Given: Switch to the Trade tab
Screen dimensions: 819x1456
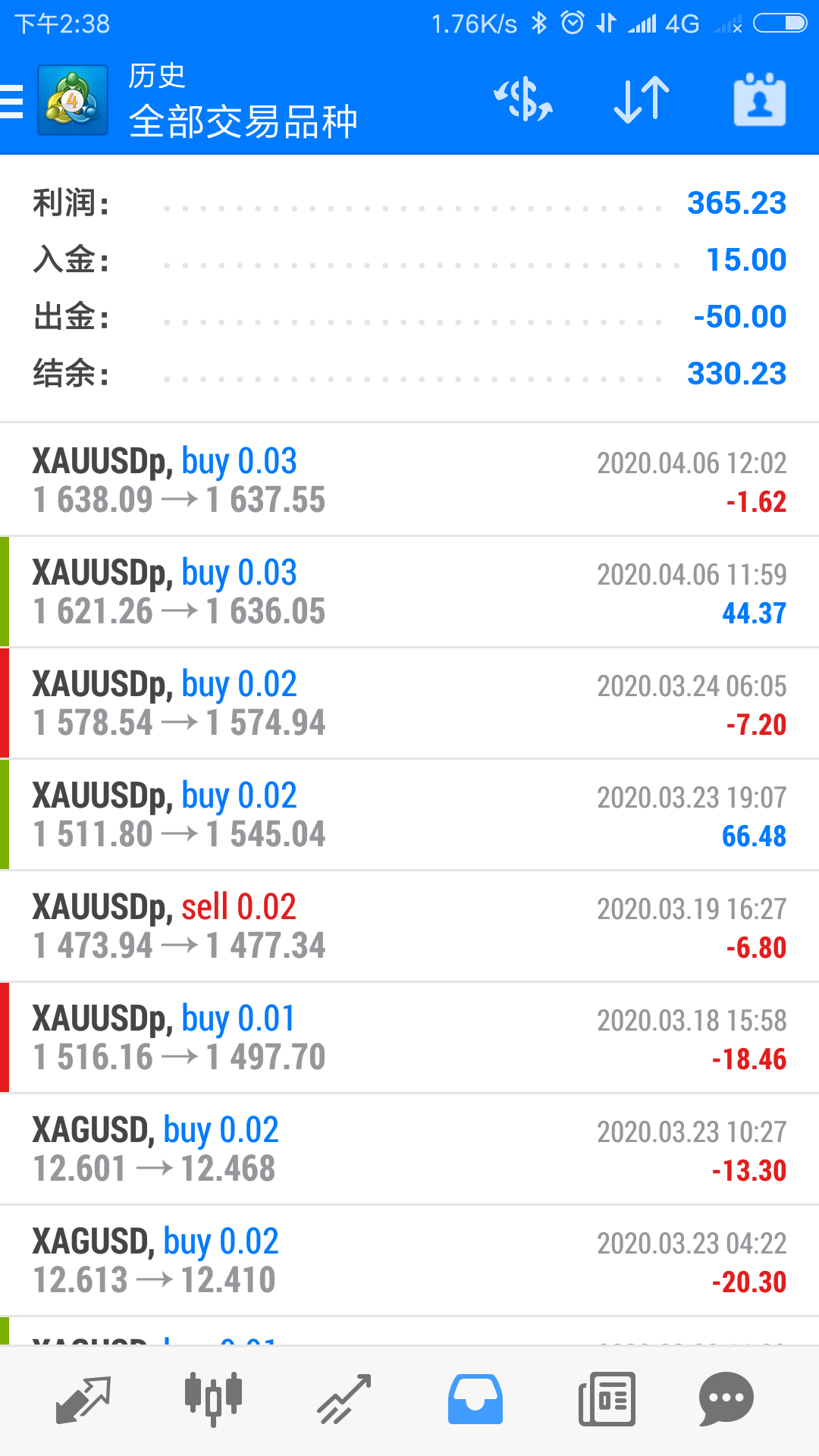Looking at the screenshot, I should pyautogui.click(x=344, y=1399).
